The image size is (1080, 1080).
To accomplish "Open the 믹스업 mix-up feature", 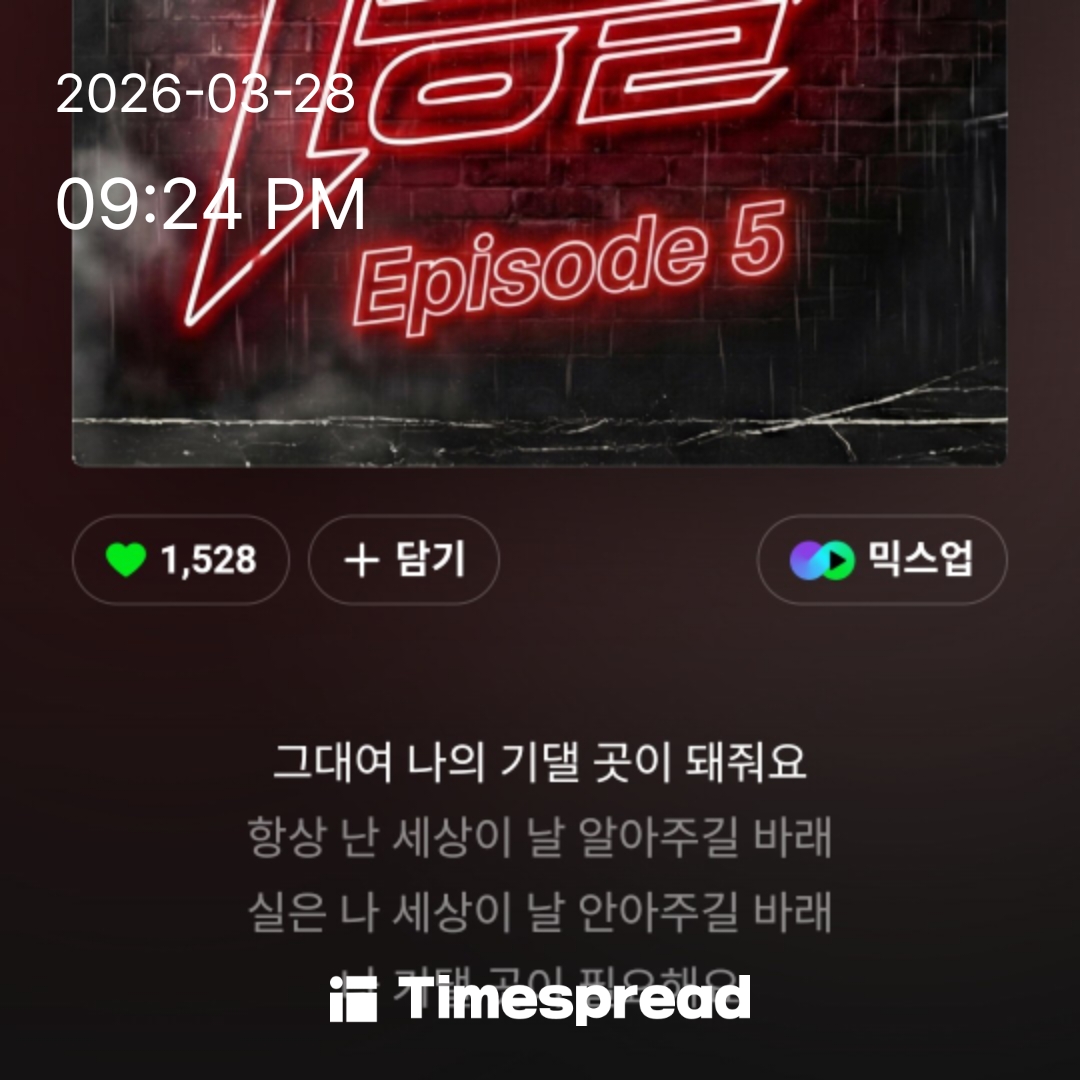I will [881, 560].
